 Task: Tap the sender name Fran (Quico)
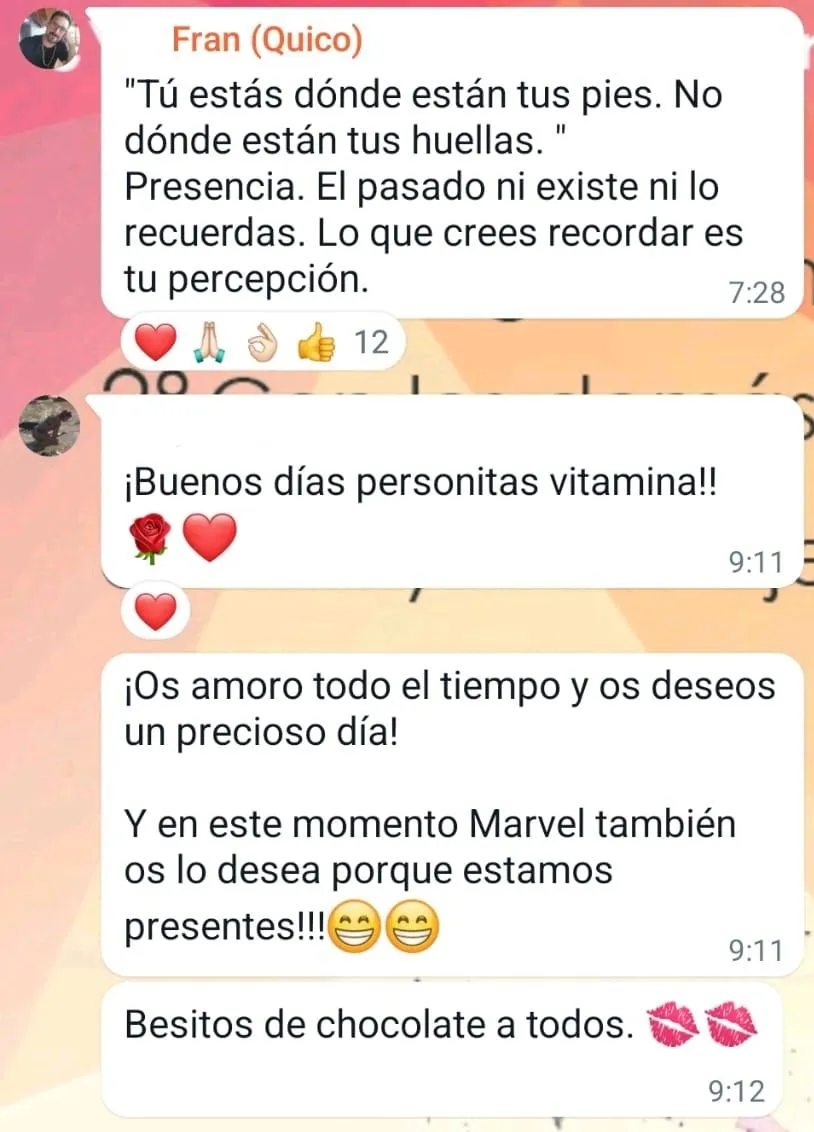point(267,40)
